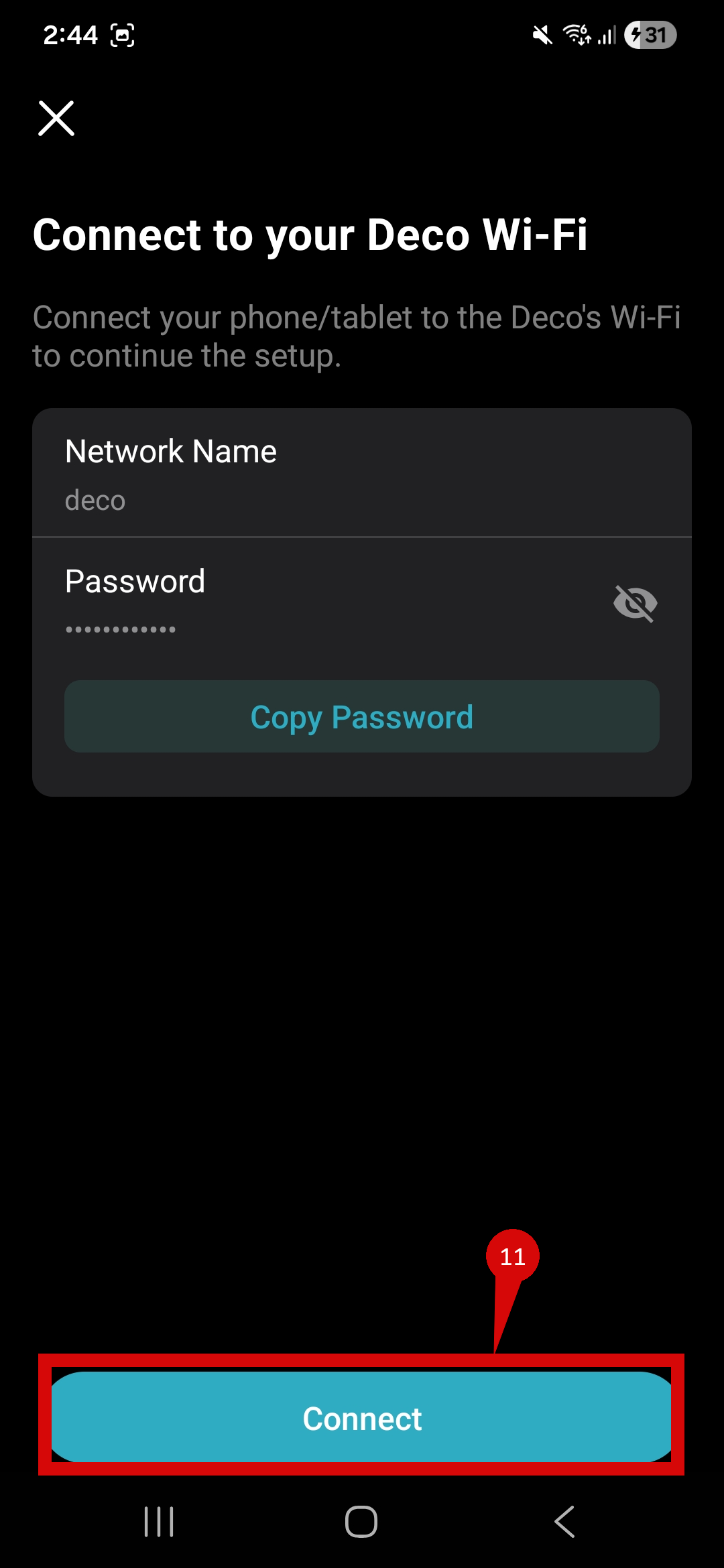724x1568 pixels.
Task: Tap the Connect button
Action: pos(362,1417)
